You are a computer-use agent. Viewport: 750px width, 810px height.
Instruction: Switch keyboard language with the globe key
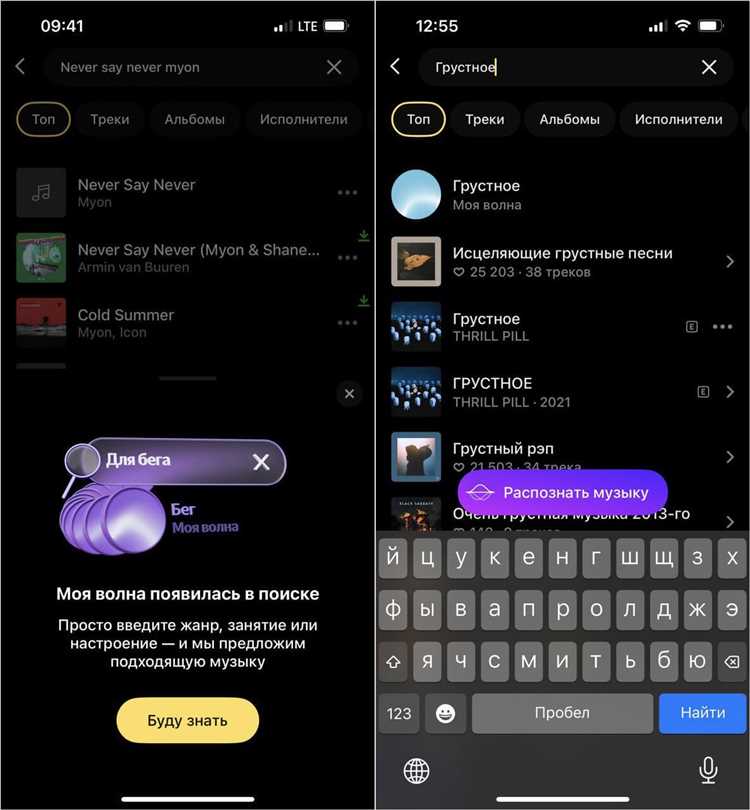pos(416,770)
